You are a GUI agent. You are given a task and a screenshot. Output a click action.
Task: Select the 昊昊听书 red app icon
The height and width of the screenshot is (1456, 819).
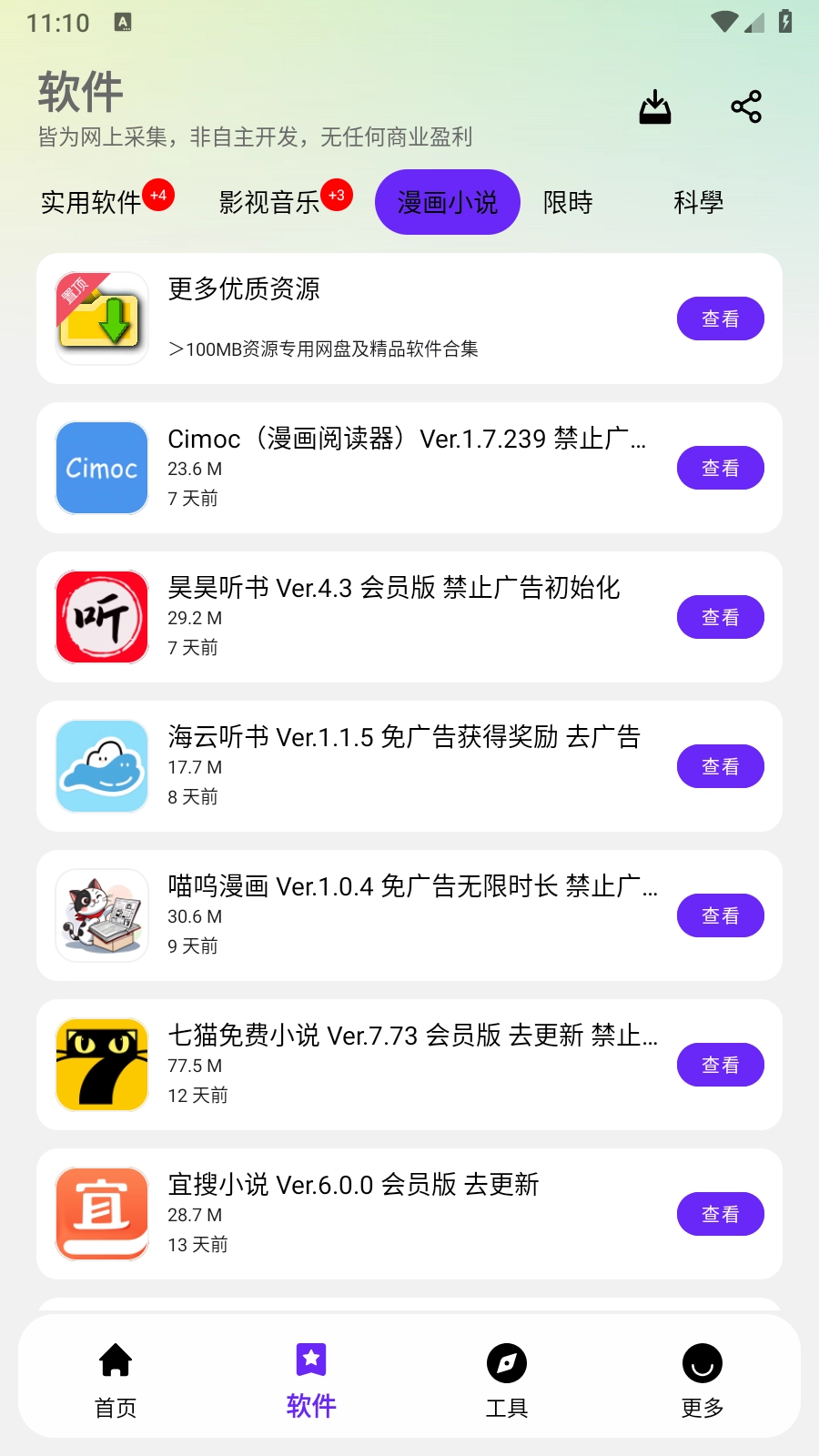101,617
